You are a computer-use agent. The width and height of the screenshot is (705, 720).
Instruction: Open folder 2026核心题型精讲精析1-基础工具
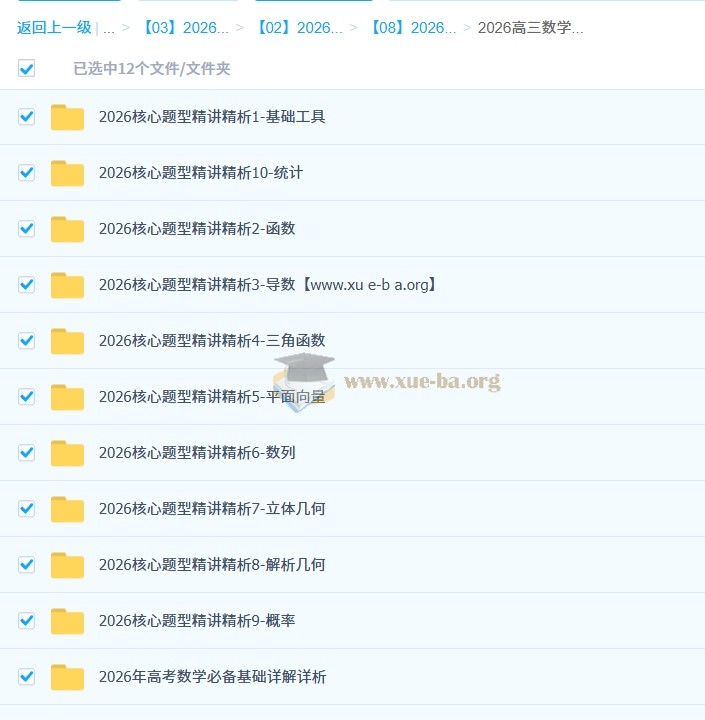pos(212,117)
